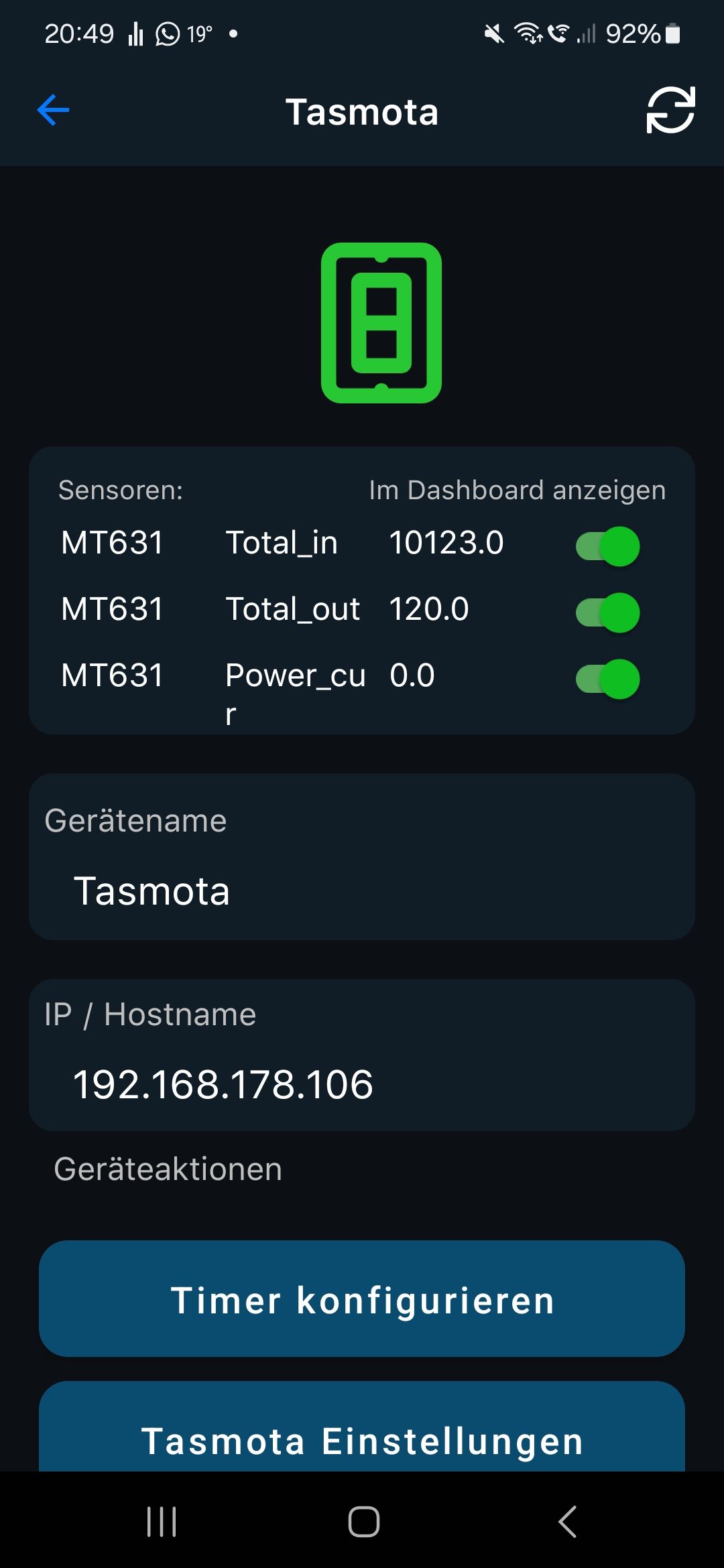Toggle dashboard display for Total_in sensor
This screenshot has height=1568, width=724.
coord(607,546)
